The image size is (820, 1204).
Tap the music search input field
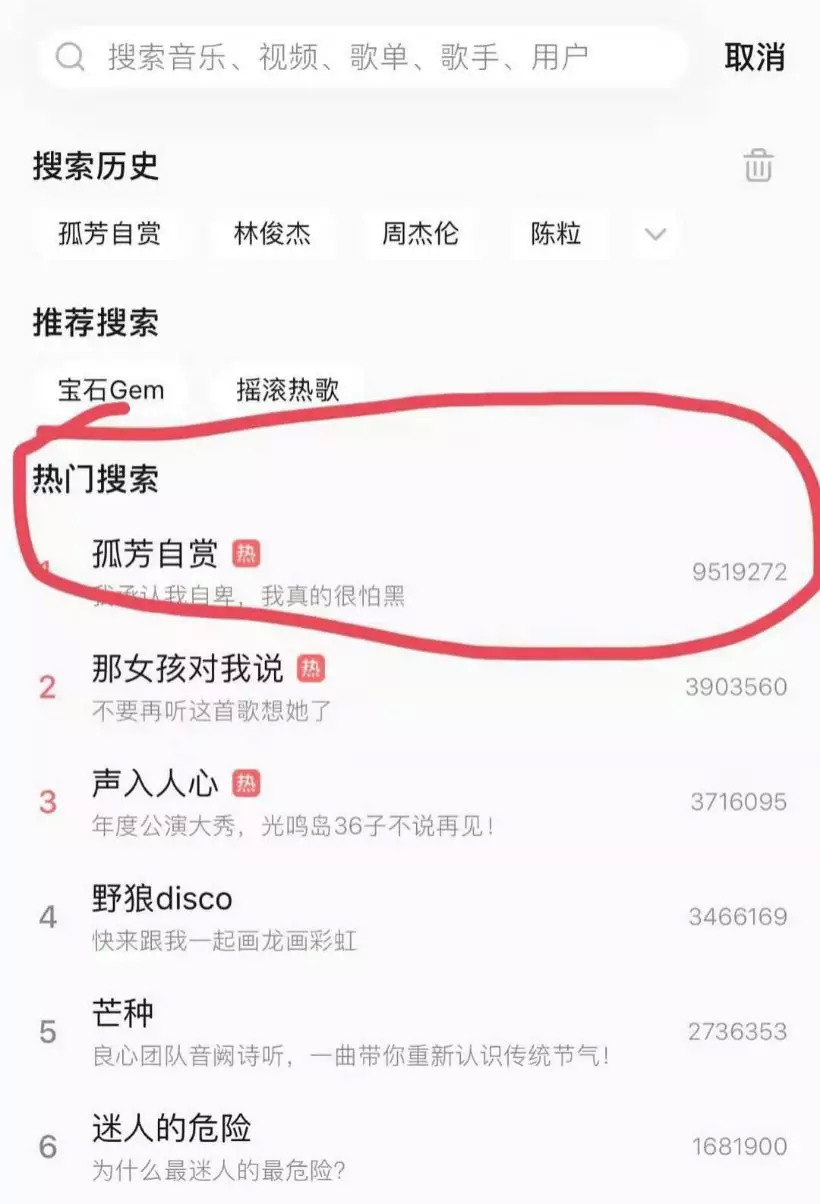click(x=370, y=58)
